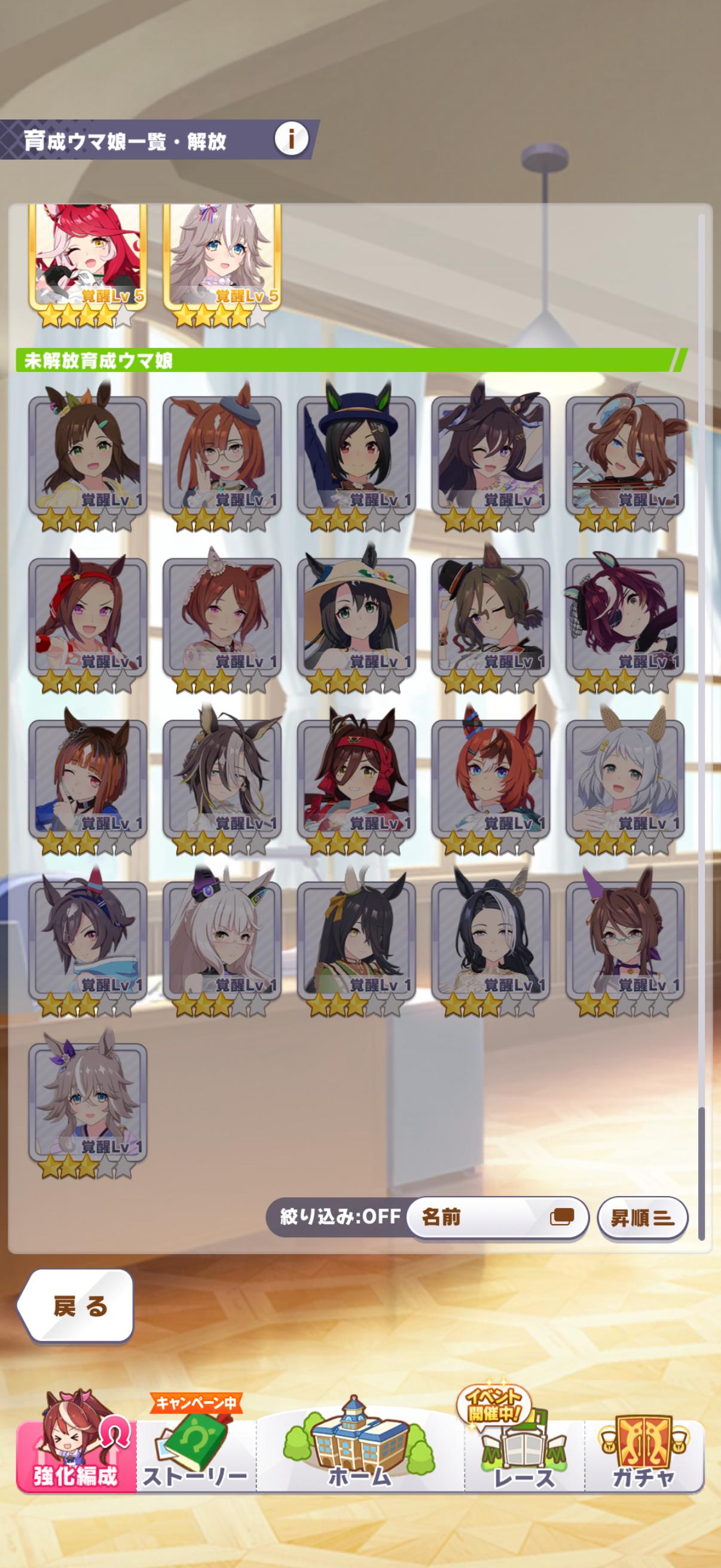Viewport: 721px width, 1568px height.
Task: Open the locked character with red bandana
Action: click(356, 777)
